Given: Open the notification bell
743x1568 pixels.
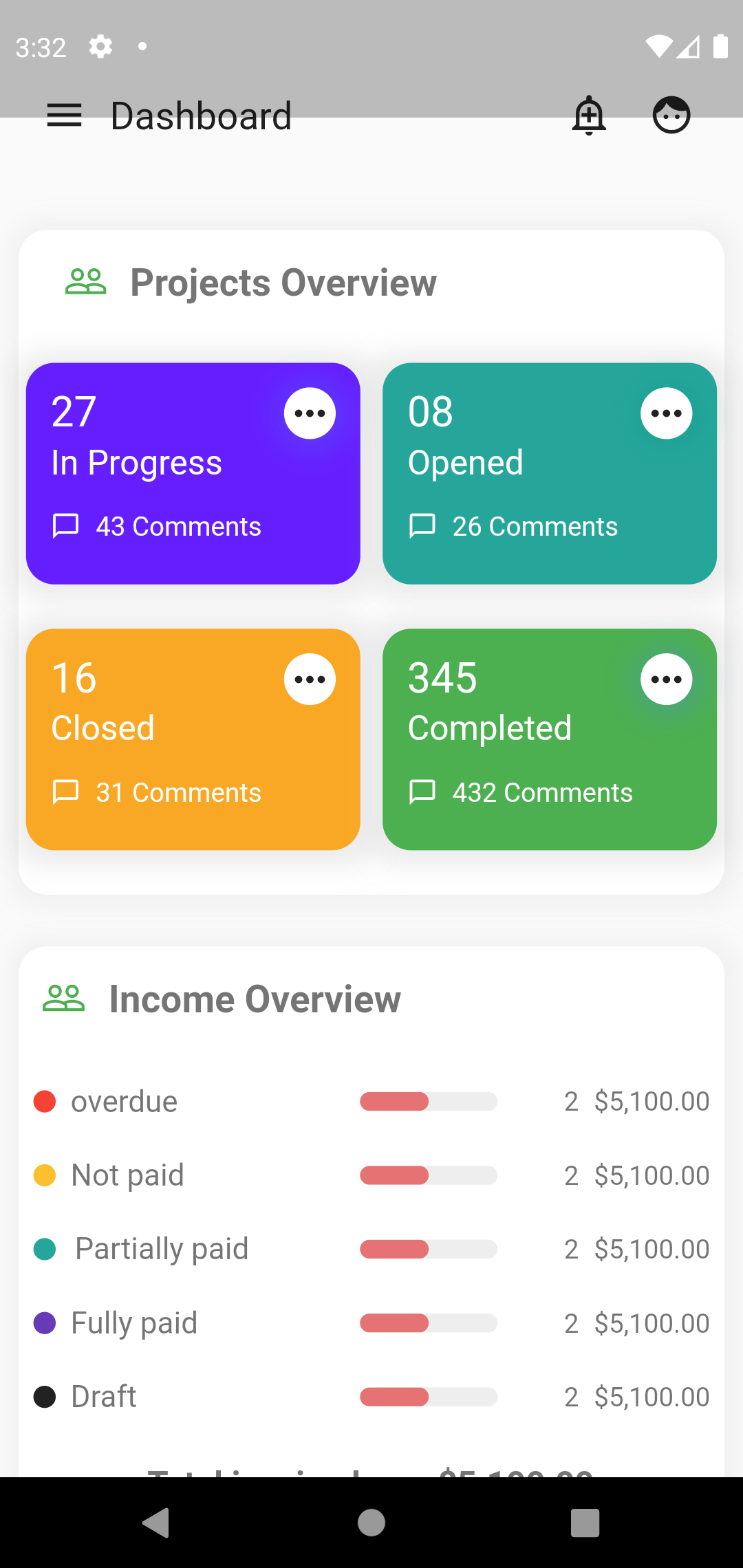Looking at the screenshot, I should 589,116.
